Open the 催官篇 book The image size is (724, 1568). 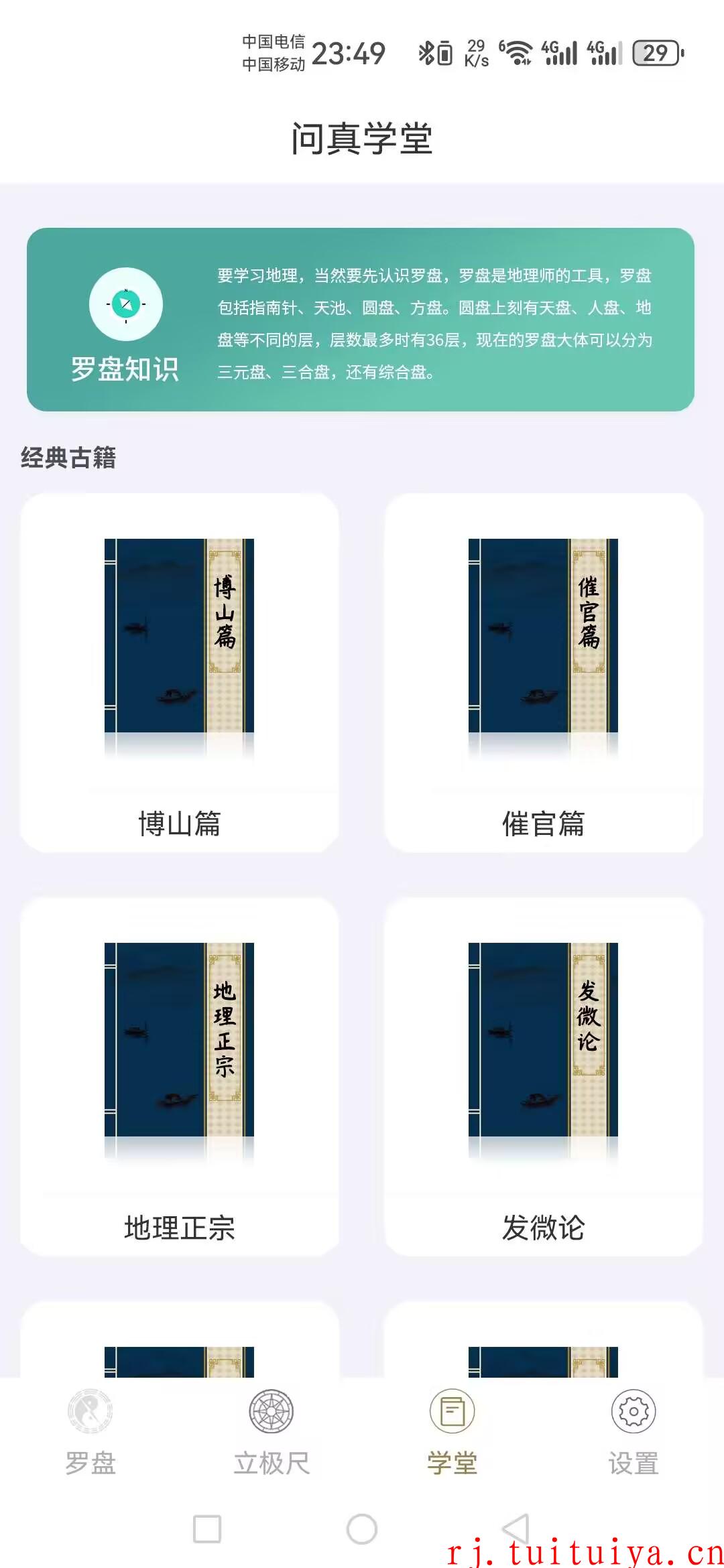point(544,673)
